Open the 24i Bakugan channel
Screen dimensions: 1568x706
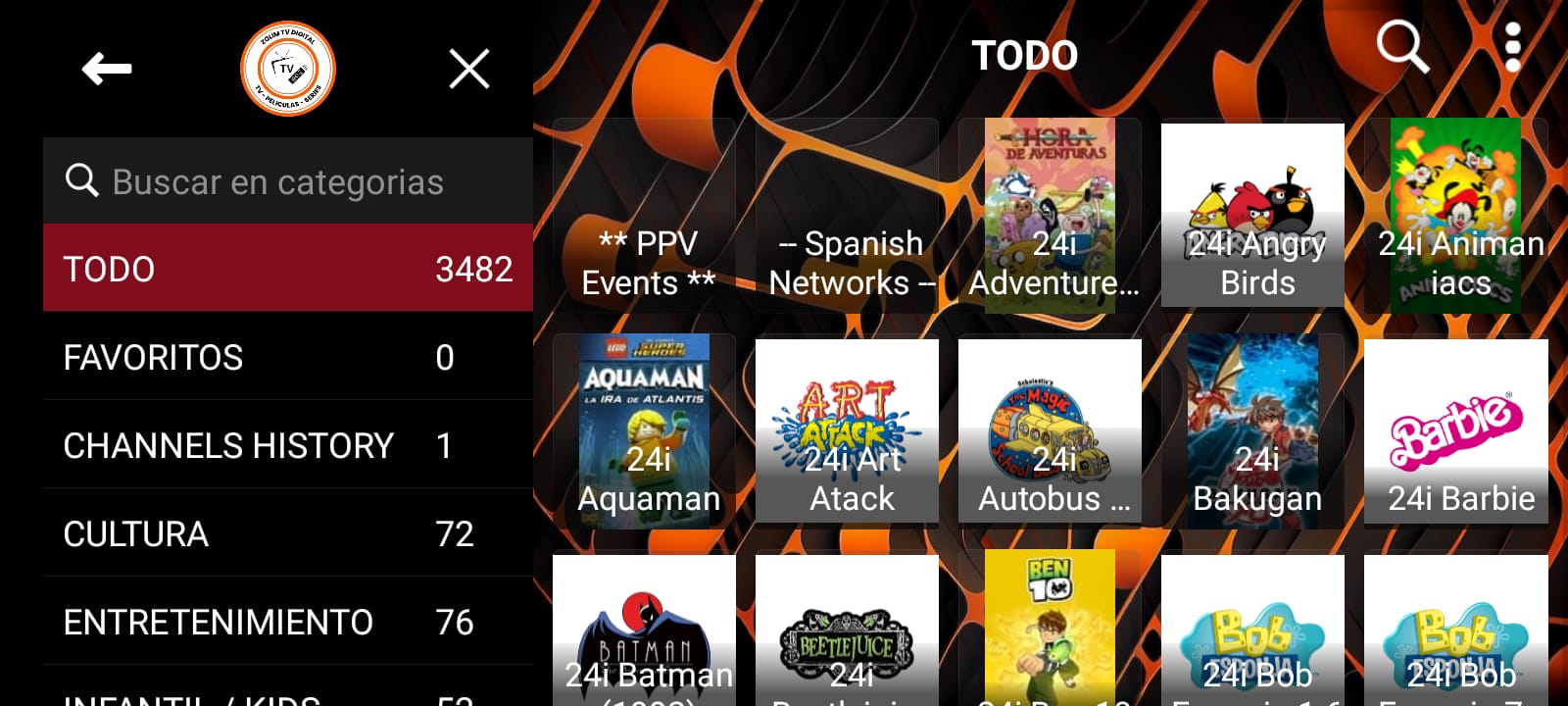click(1252, 431)
